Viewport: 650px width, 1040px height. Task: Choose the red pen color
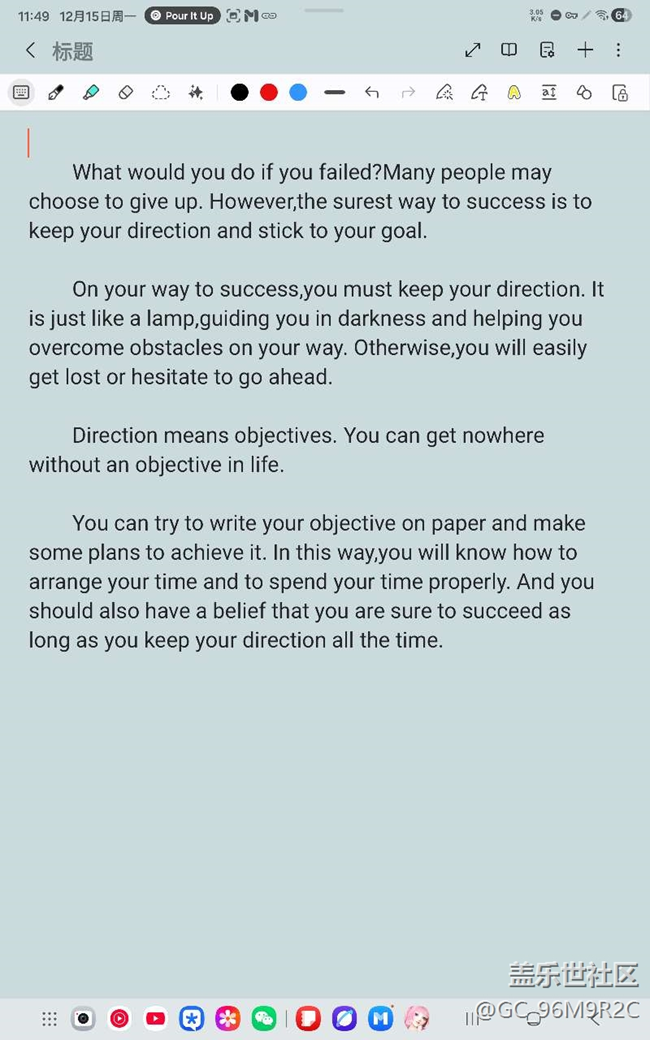tap(268, 92)
